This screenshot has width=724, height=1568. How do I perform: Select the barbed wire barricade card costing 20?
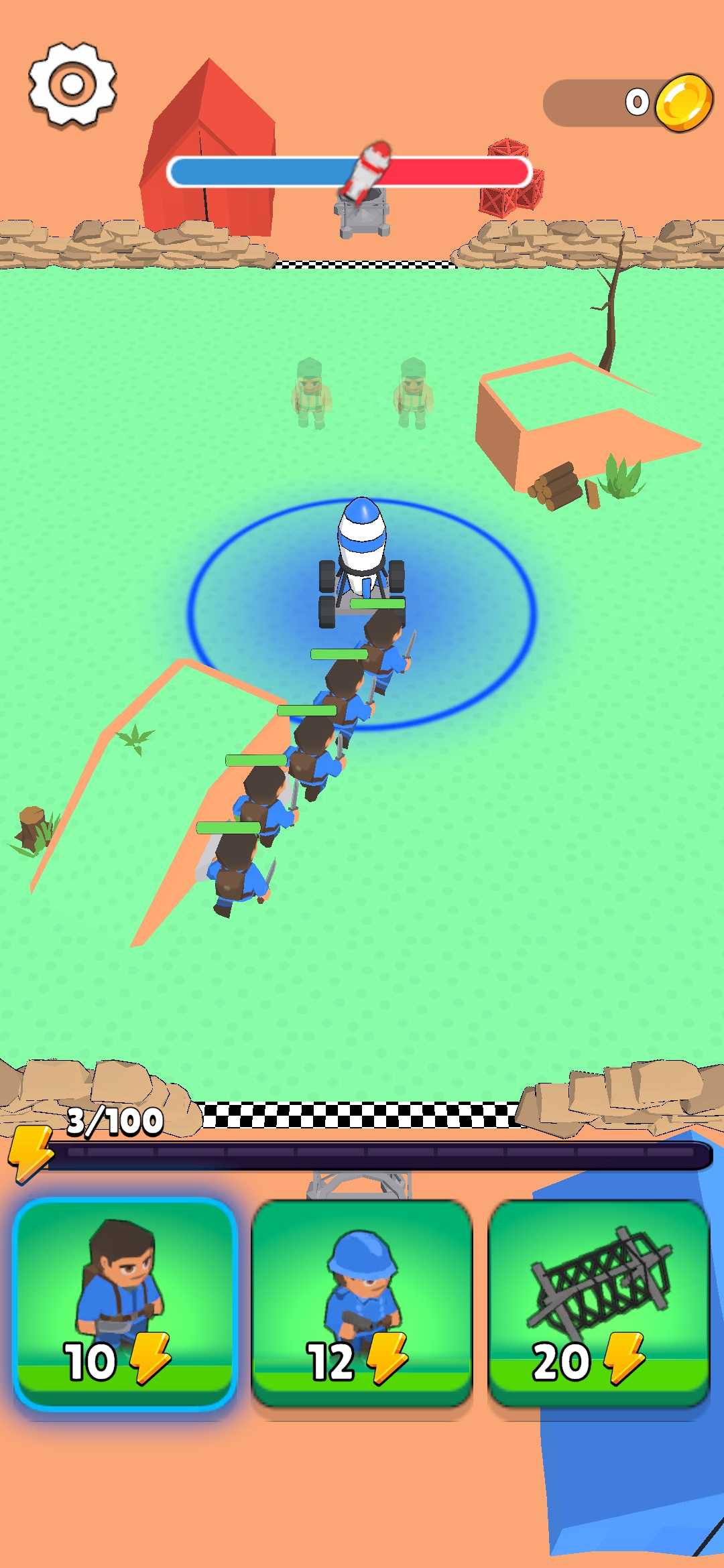[x=599, y=1303]
